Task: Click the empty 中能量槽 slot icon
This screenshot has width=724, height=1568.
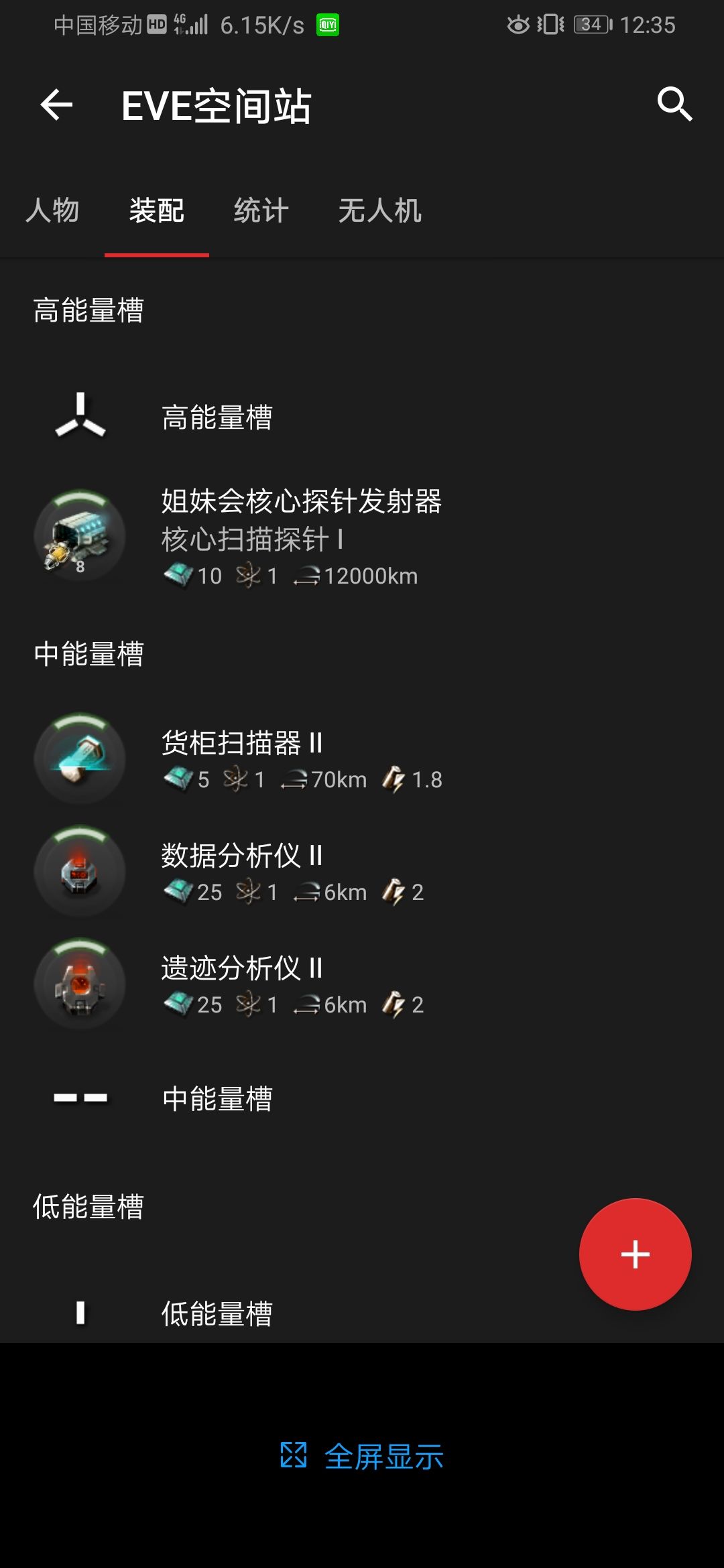Action: click(80, 1097)
